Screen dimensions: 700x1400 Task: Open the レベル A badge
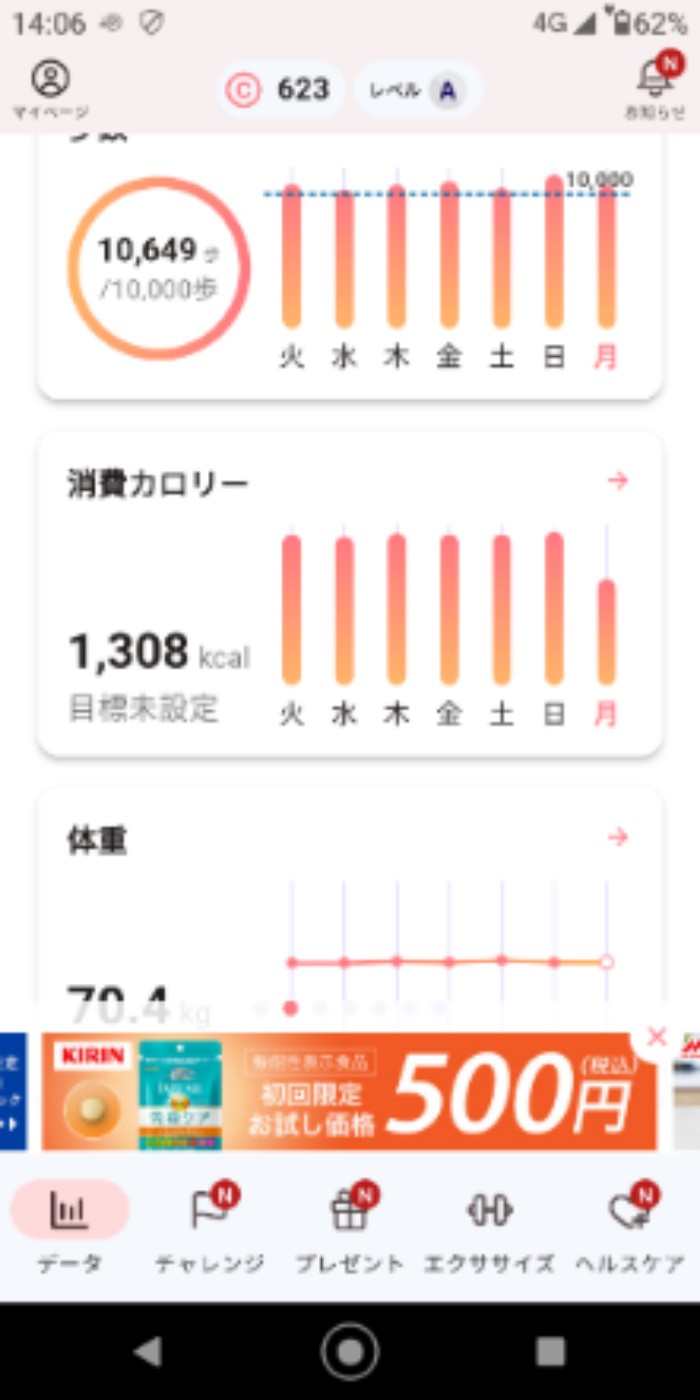tap(418, 90)
